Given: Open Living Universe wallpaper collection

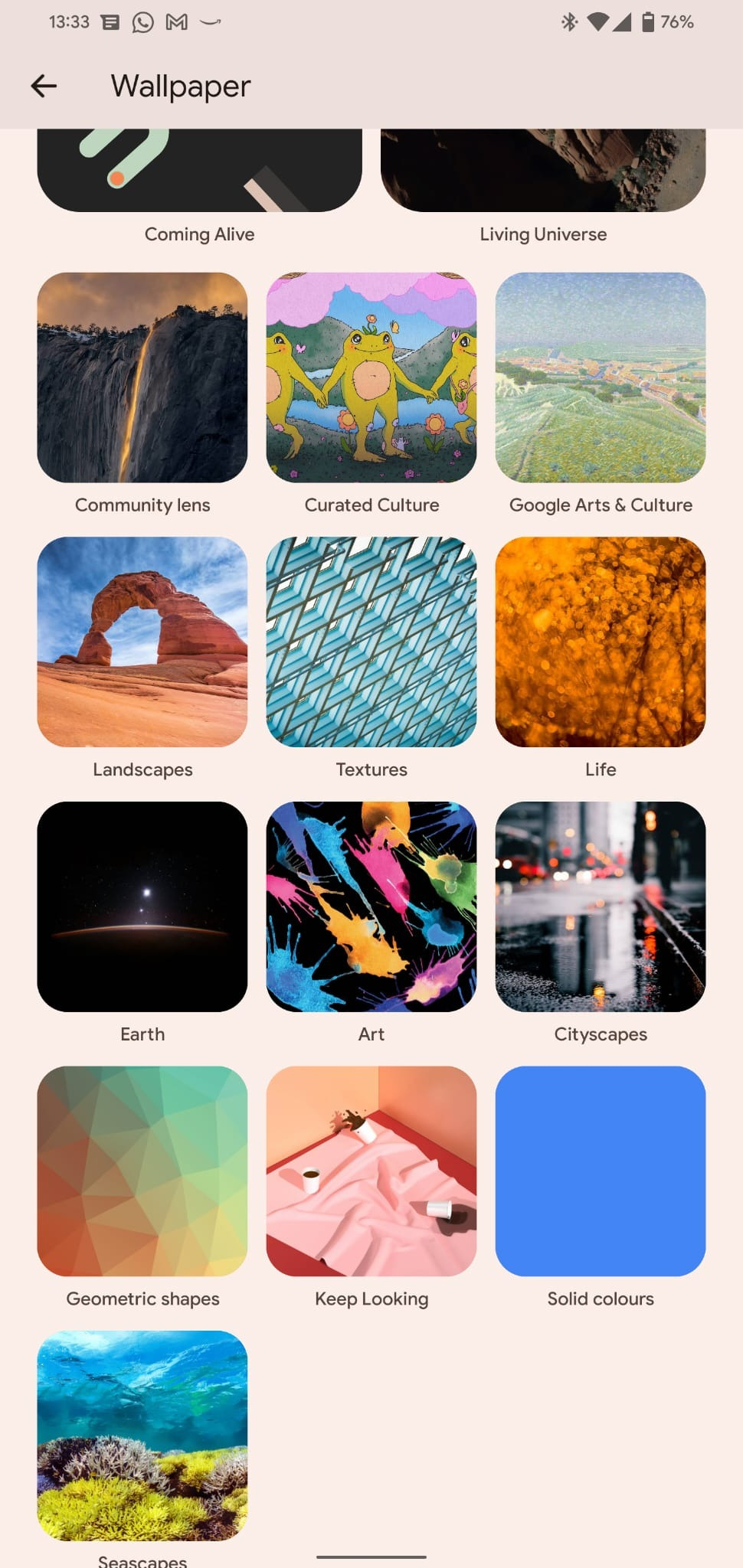Looking at the screenshot, I should (x=542, y=172).
